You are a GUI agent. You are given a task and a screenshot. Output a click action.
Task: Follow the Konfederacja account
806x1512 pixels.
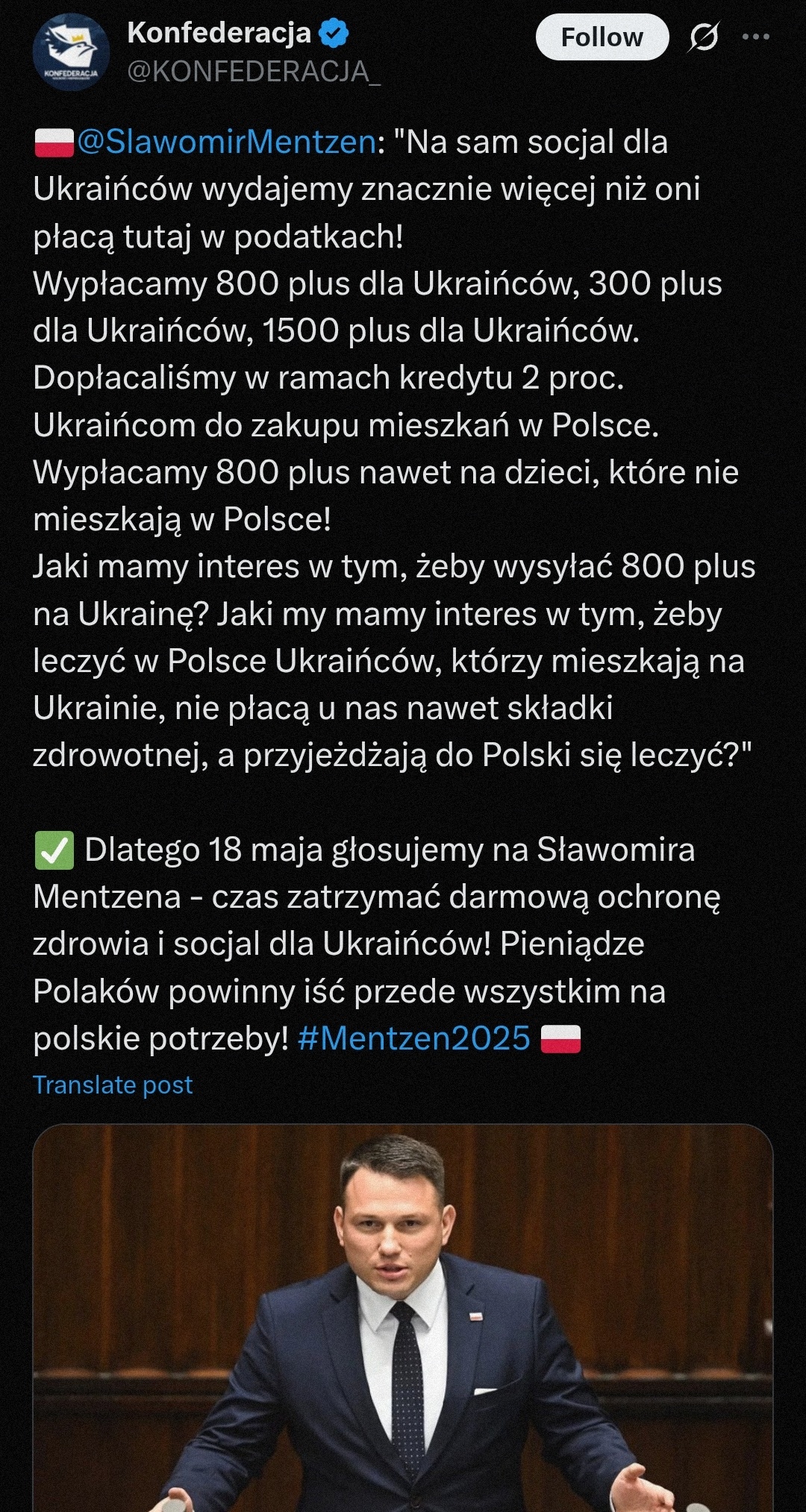coord(602,37)
